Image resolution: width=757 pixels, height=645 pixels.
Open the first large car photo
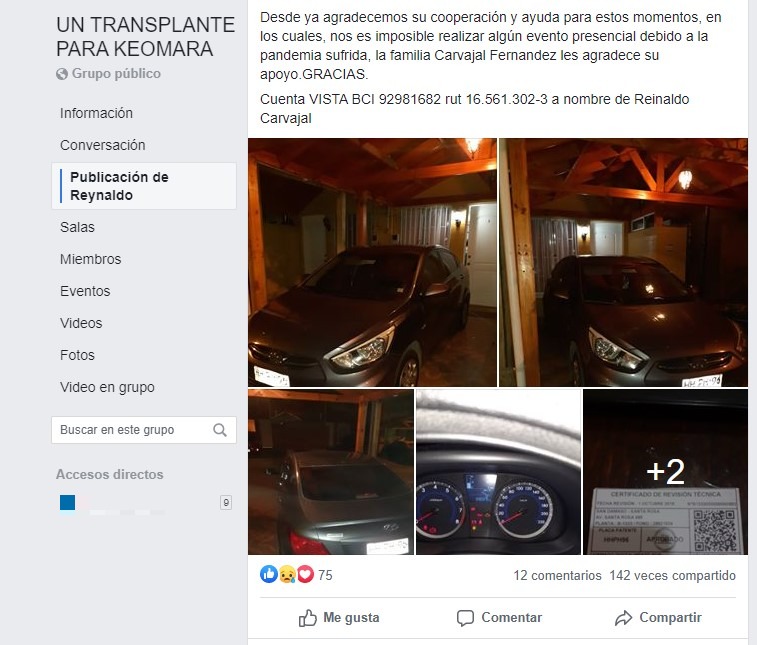[x=372, y=262]
